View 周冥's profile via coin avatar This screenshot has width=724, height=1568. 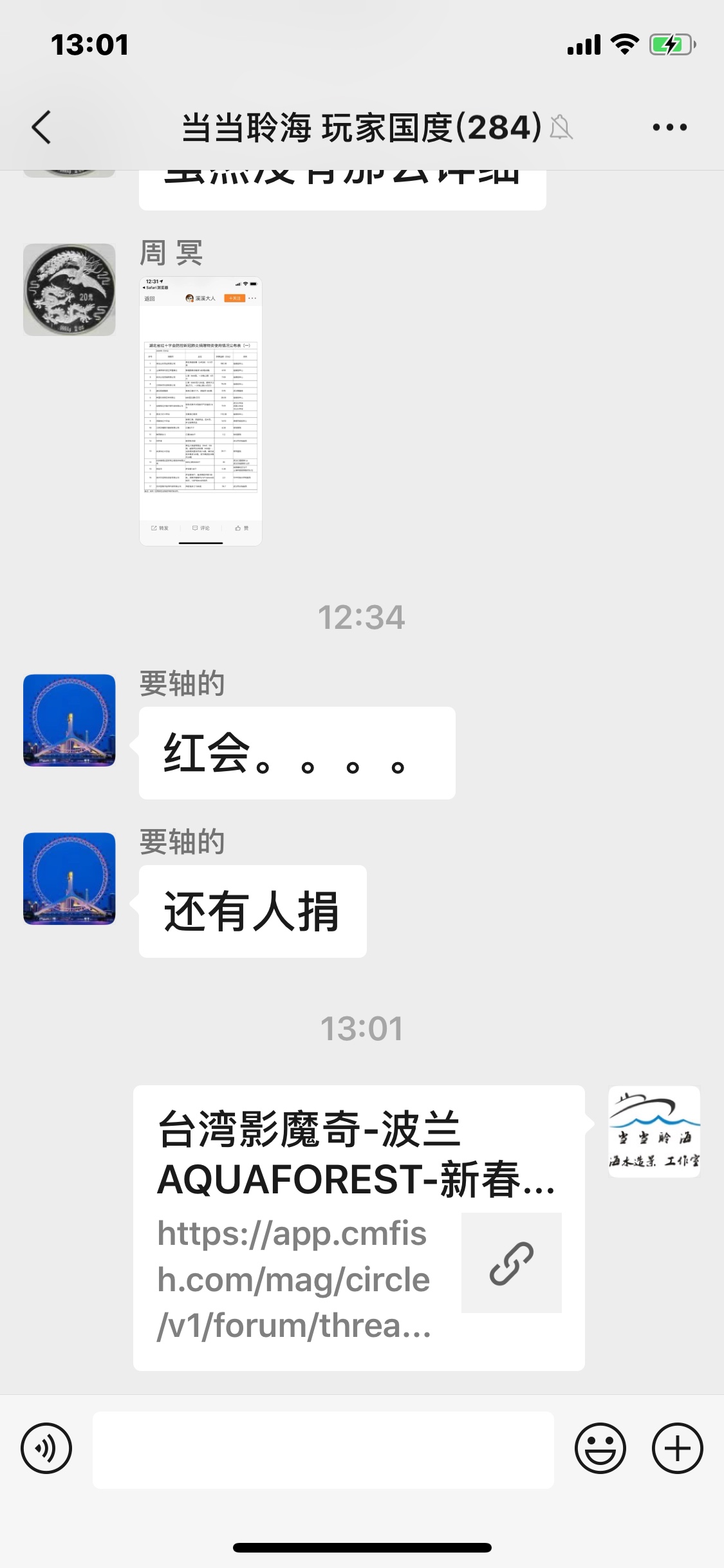tap(70, 290)
